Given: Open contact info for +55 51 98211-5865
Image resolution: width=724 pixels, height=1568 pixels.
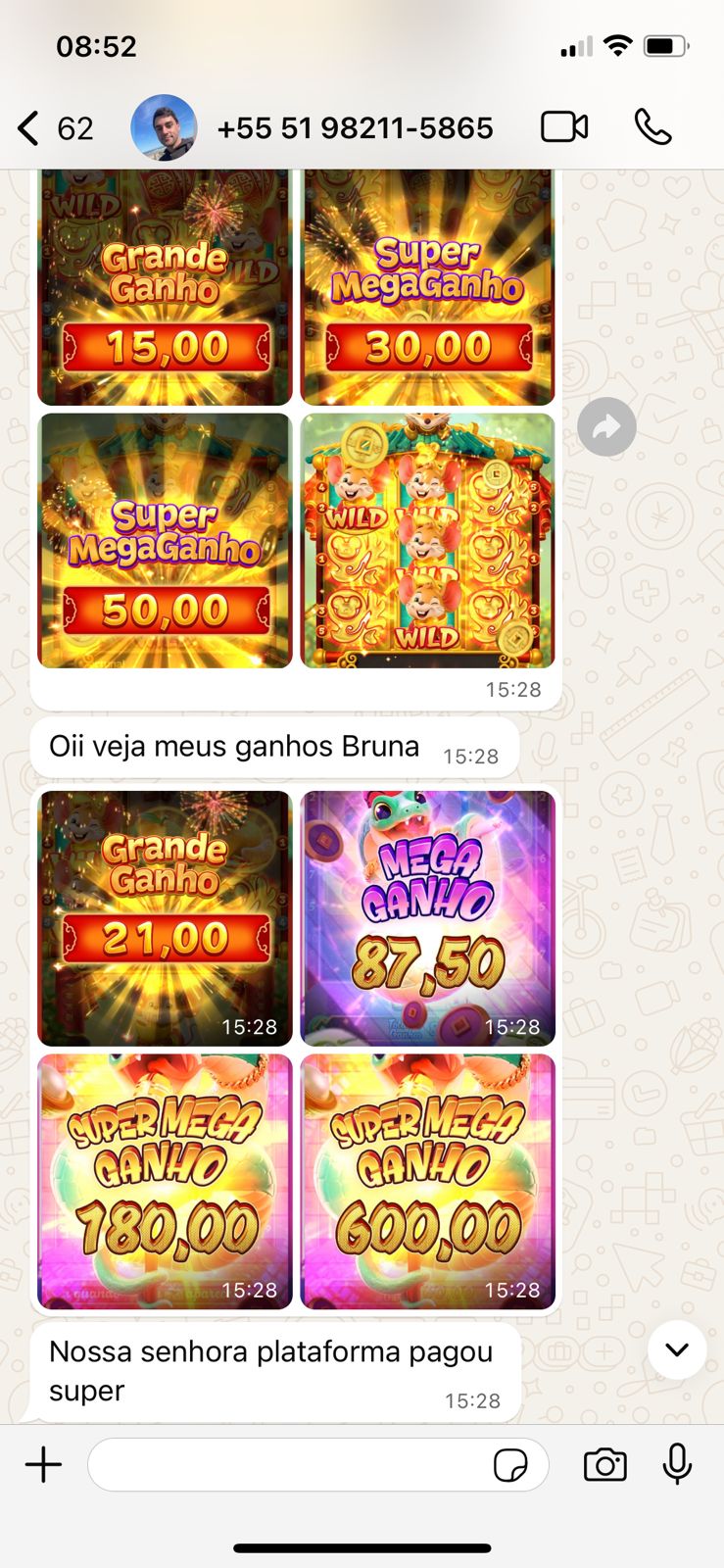Looking at the screenshot, I should click(x=354, y=128).
